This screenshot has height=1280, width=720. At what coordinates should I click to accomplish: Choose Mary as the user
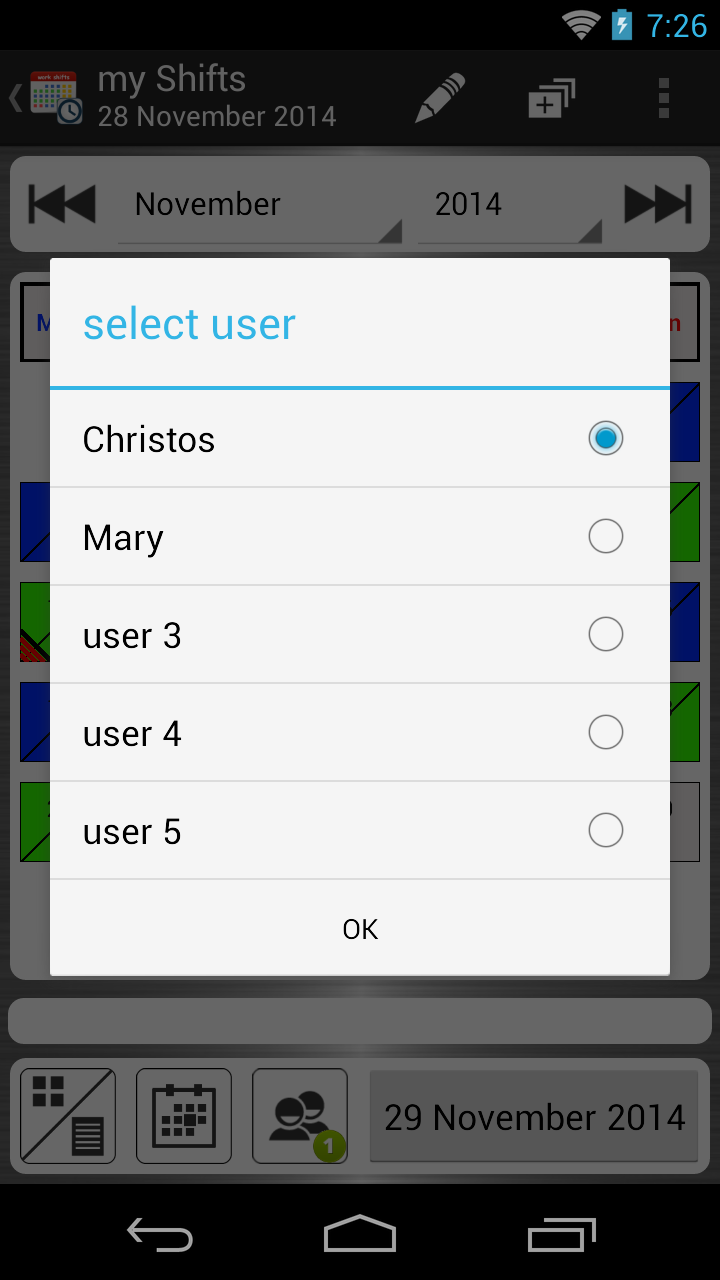pyautogui.click(x=360, y=537)
